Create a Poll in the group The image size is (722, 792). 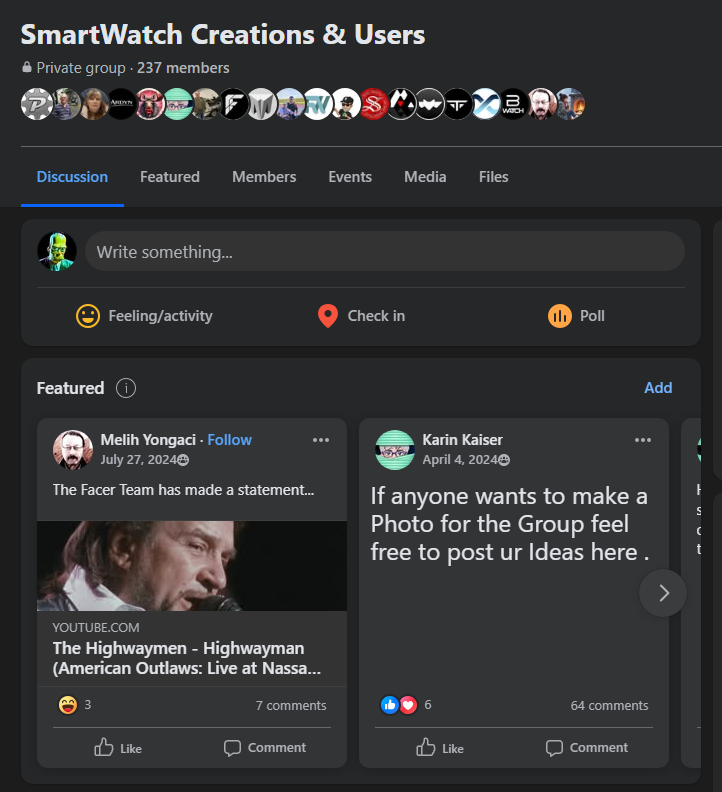(577, 316)
